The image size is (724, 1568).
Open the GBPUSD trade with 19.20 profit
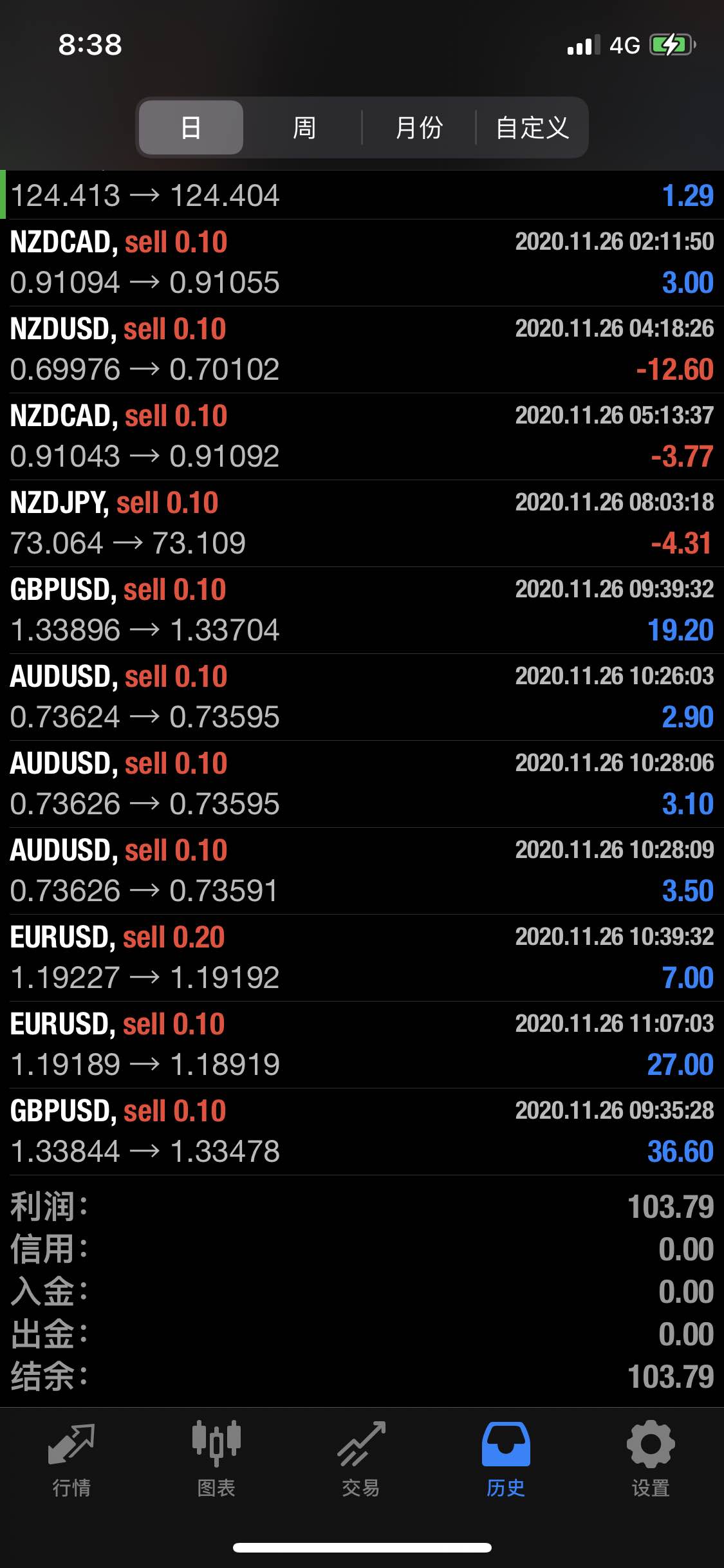point(362,610)
